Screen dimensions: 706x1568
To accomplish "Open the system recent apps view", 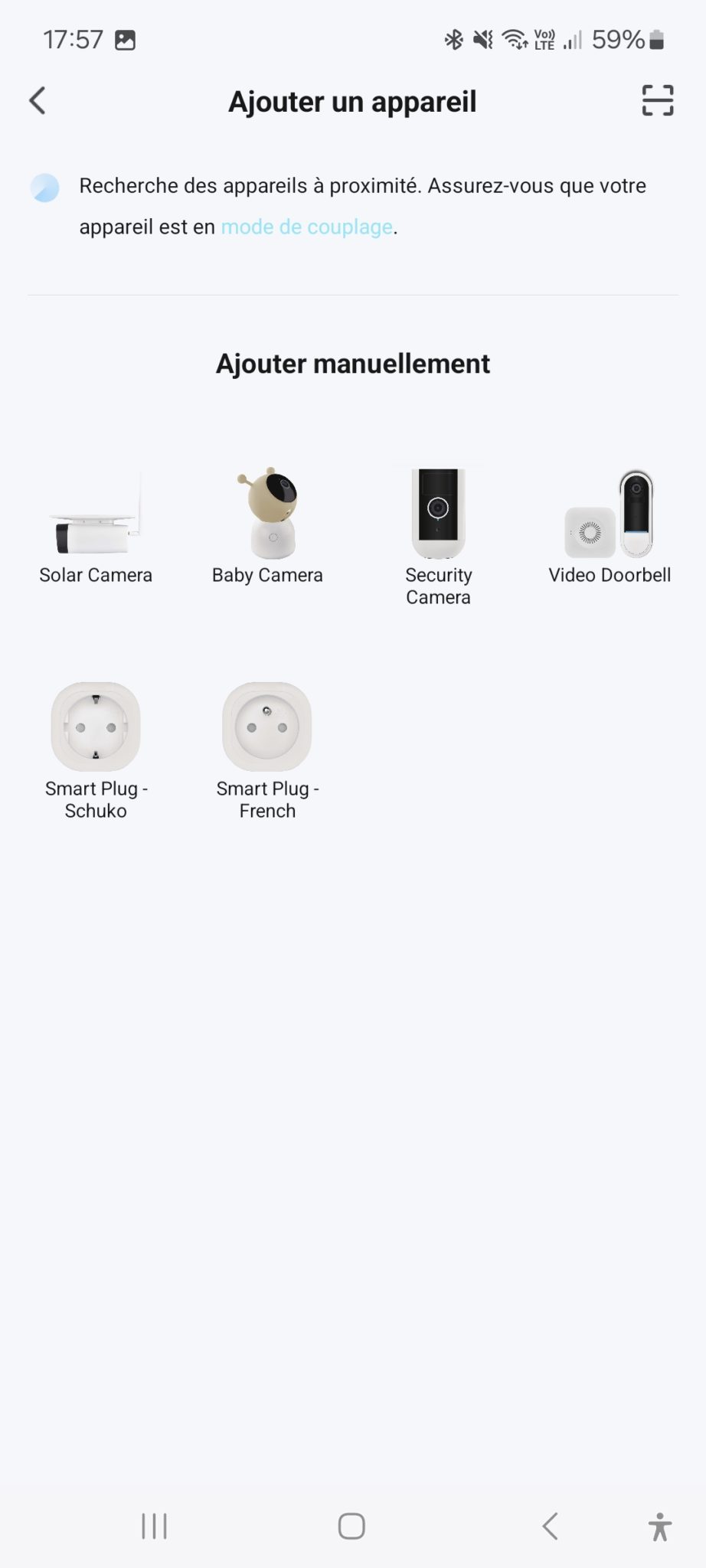I will point(154,1526).
